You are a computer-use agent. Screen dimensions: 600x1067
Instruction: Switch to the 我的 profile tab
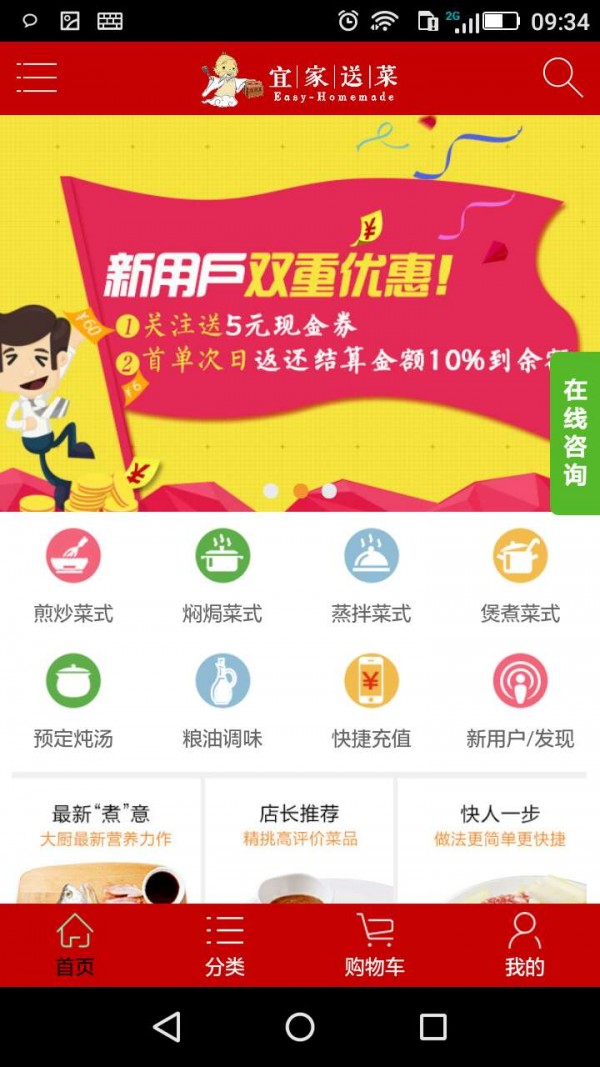click(524, 945)
